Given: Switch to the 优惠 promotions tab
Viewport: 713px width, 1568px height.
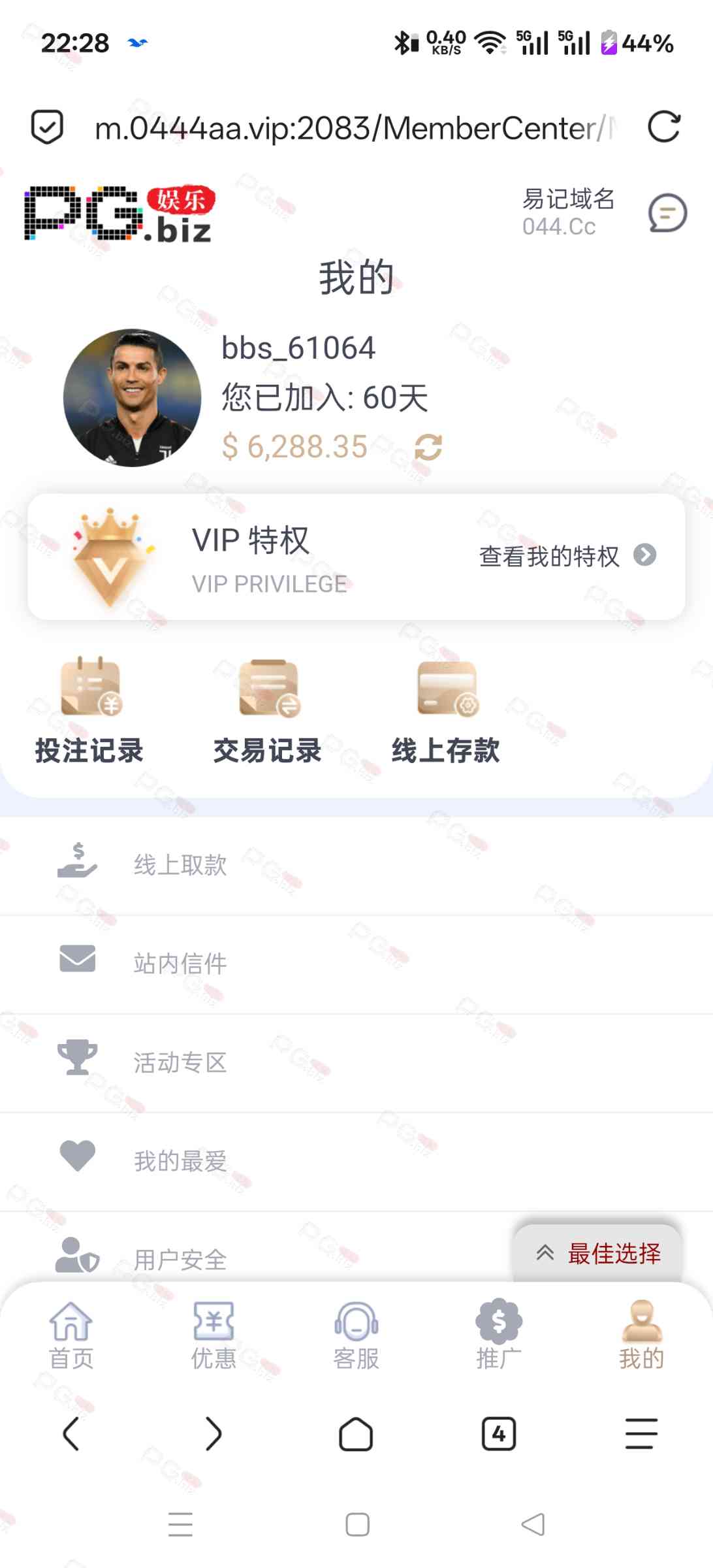Looking at the screenshot, I should coord(214,1335).
